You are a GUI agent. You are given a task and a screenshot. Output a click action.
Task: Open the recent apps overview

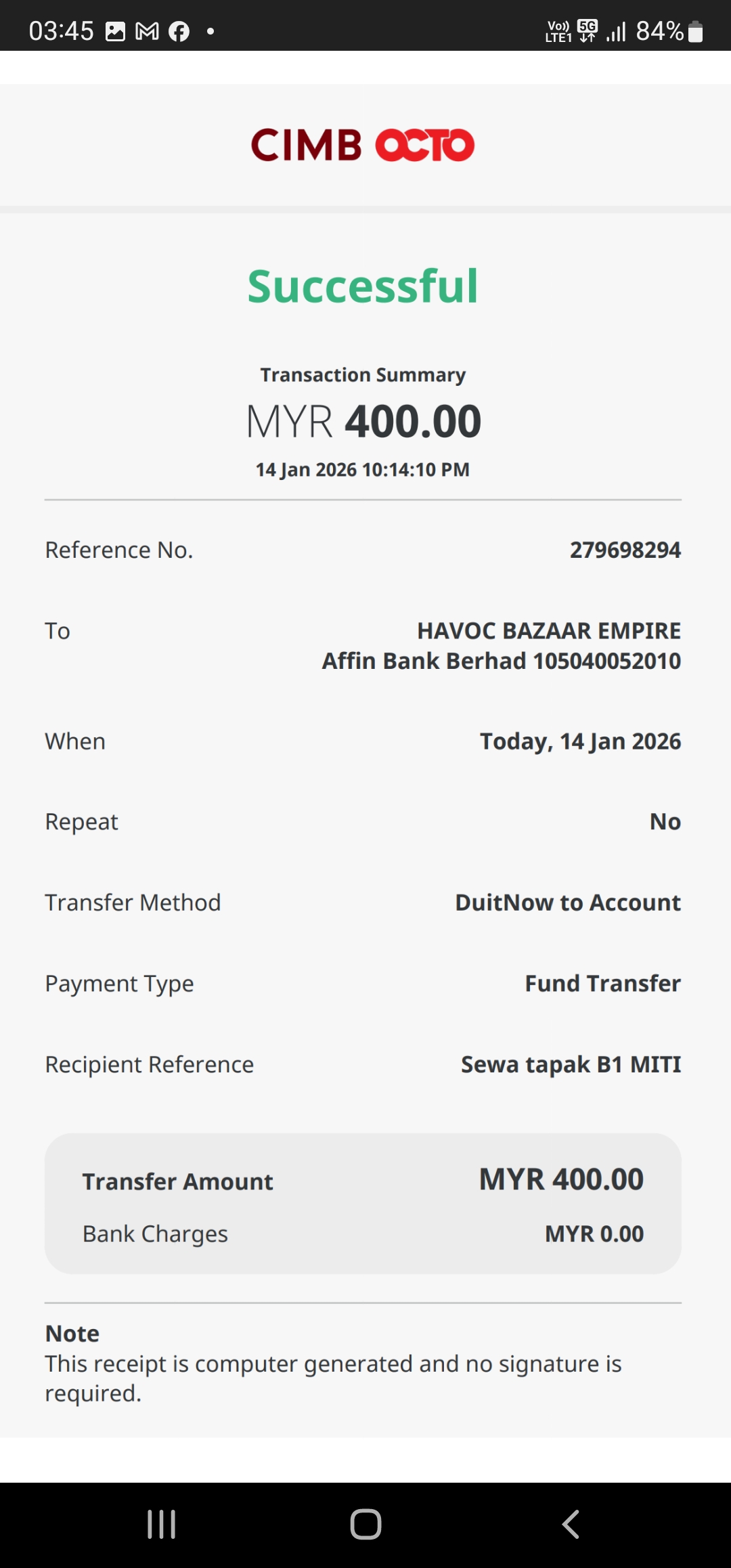point(162,1524)
